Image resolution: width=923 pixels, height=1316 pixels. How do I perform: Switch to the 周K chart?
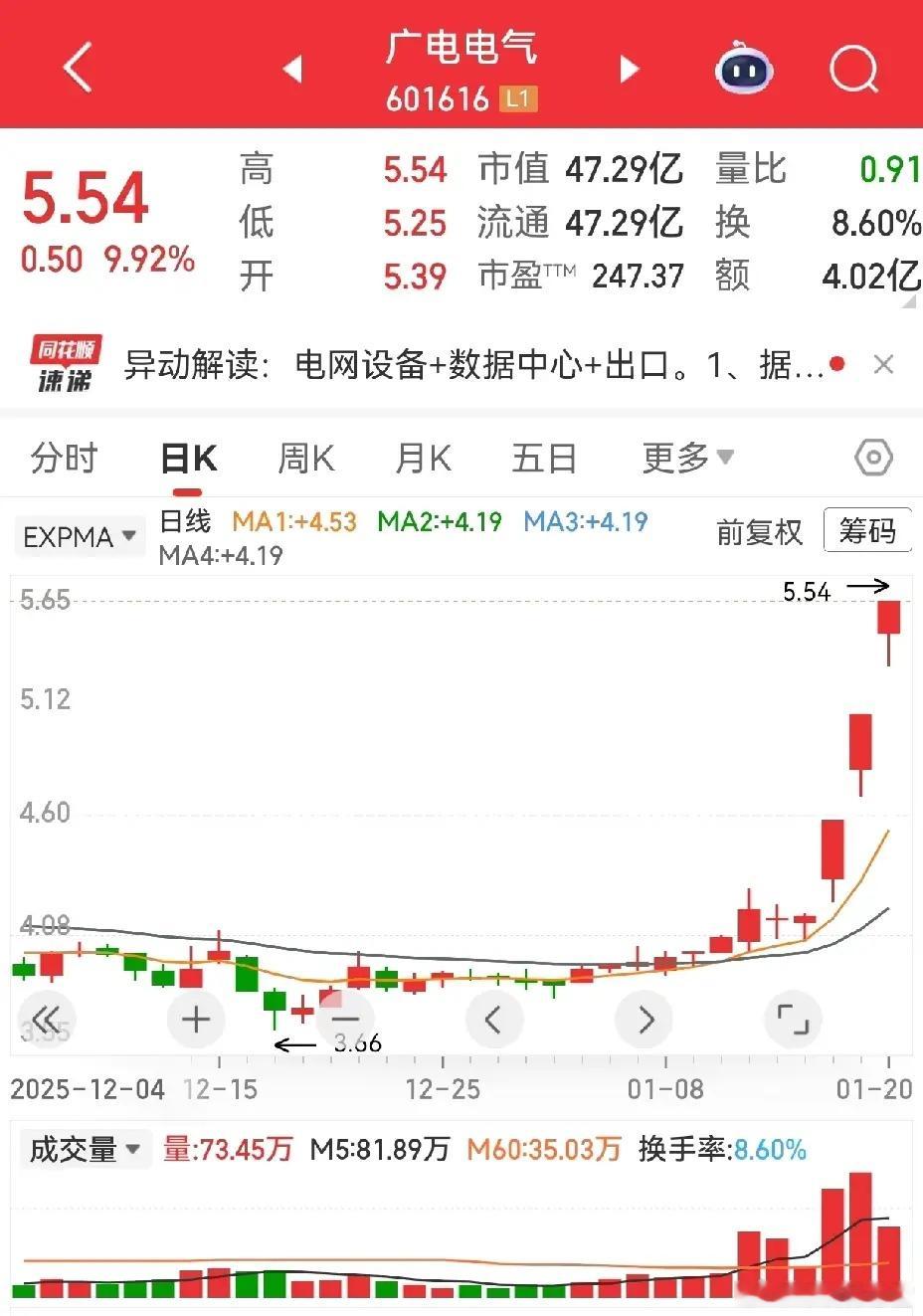click(306, 458)
